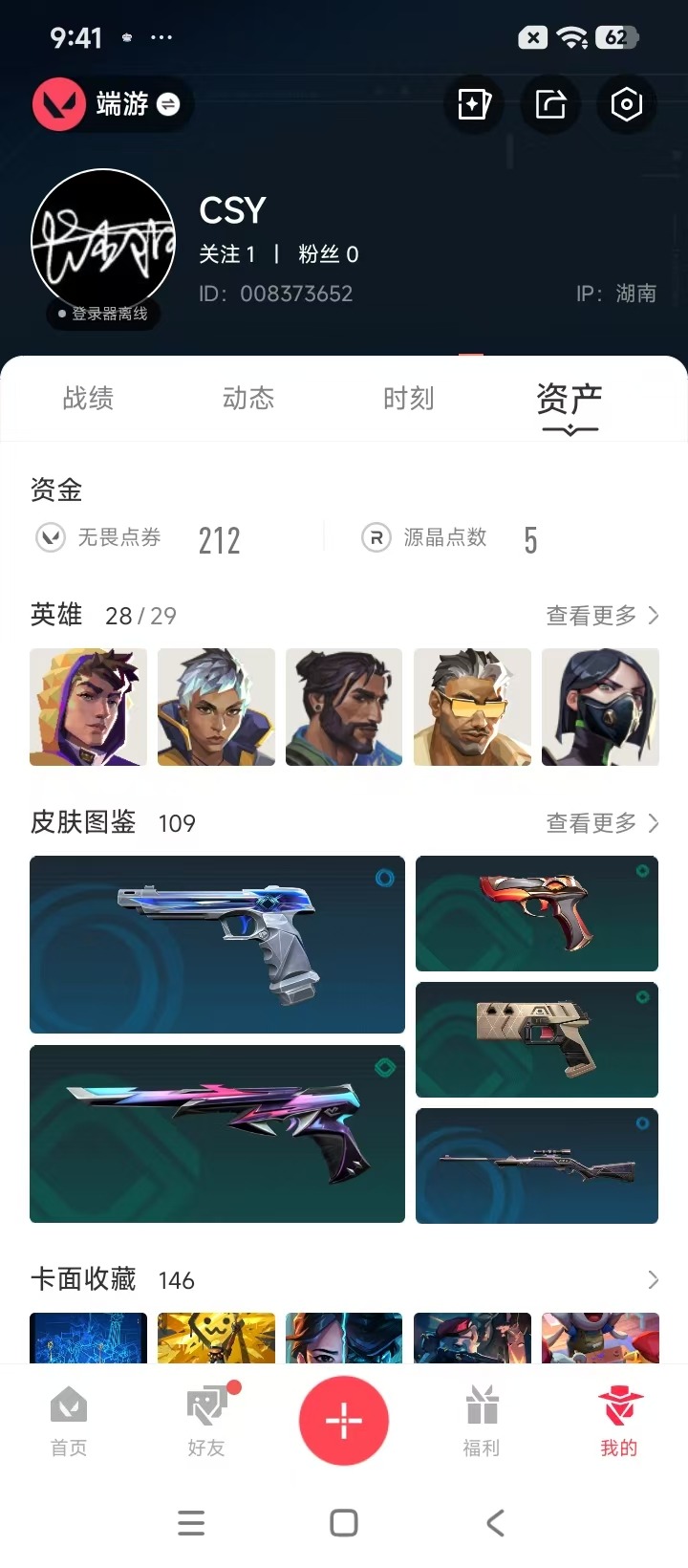688x1568 pixels.
Task: Expand the 卡面收藏 card collection
Action: [x=653, y=1279]
